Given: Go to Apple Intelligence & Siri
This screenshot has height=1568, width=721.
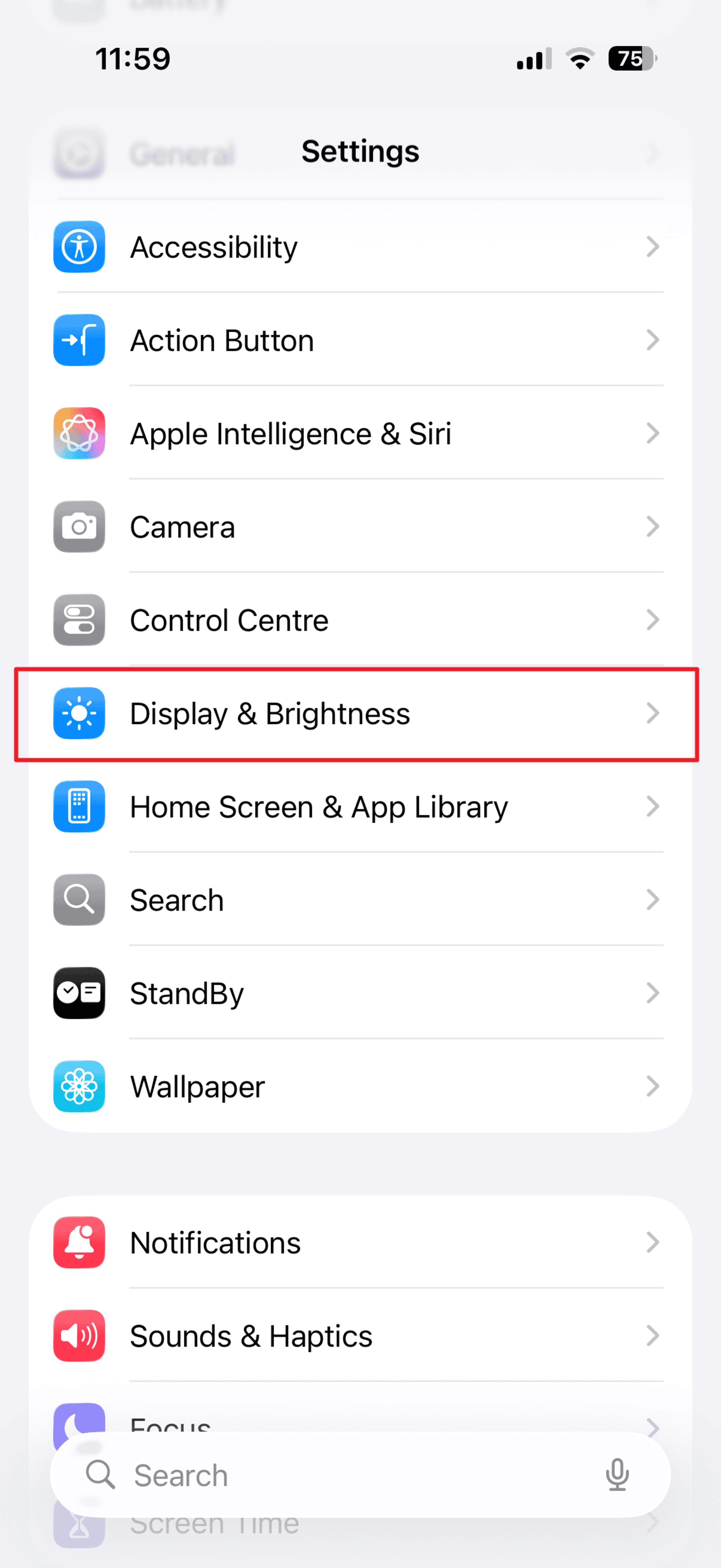Looking at the screenshot, I should tap(359, 434).
